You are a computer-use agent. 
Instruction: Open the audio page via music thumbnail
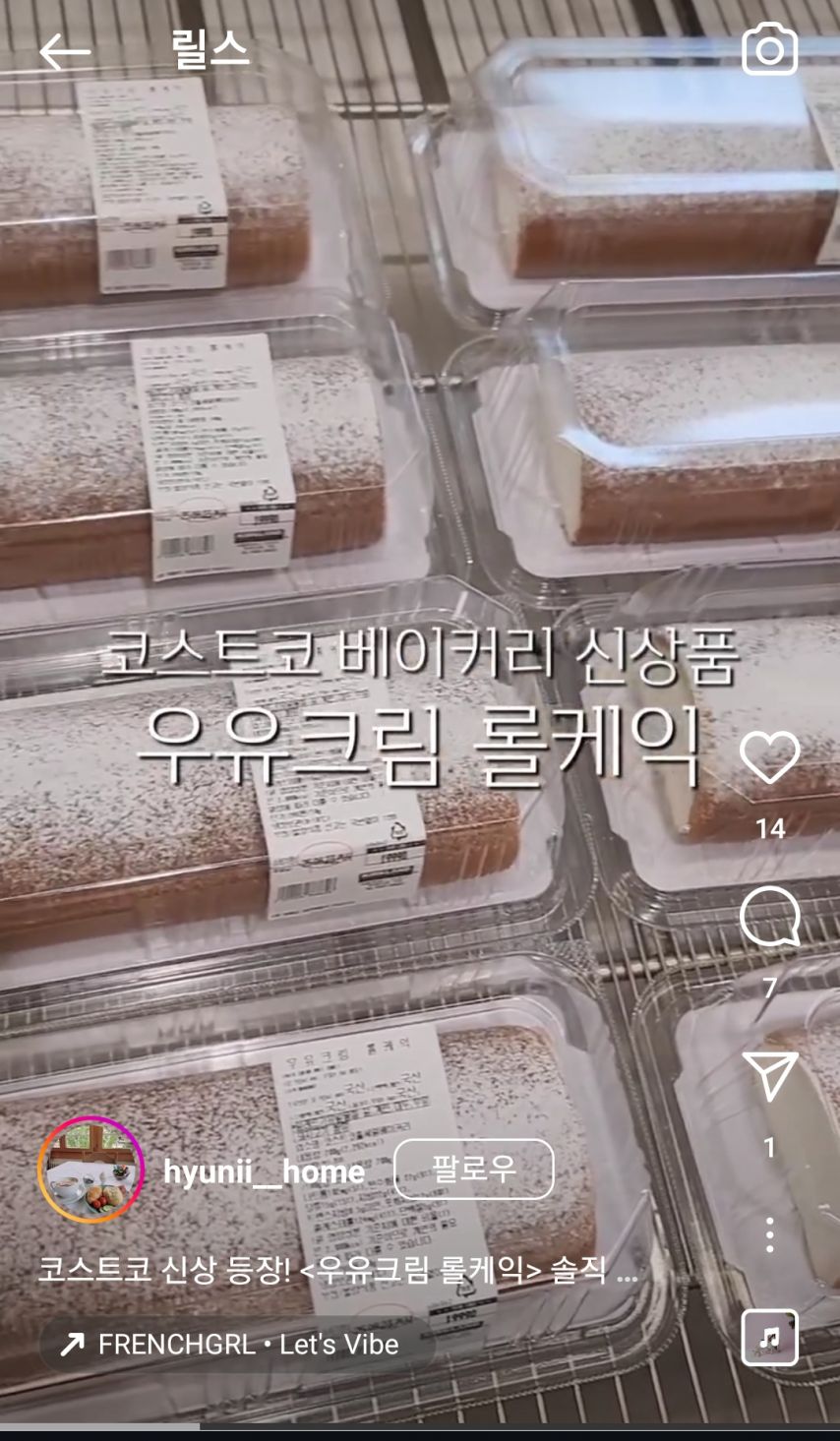click(x=769, y=1338)
